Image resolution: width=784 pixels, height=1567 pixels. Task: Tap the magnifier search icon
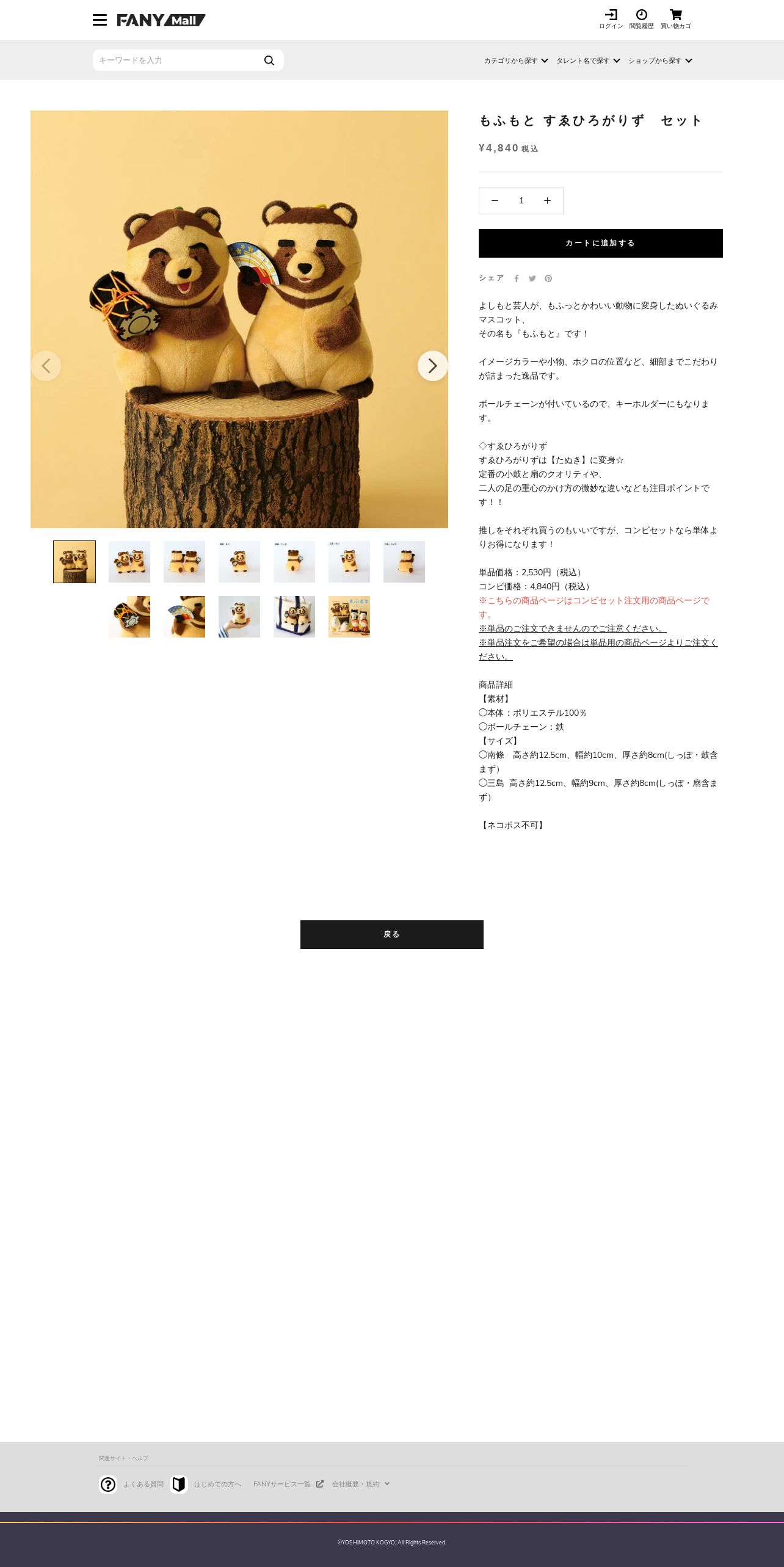(269, 60)
